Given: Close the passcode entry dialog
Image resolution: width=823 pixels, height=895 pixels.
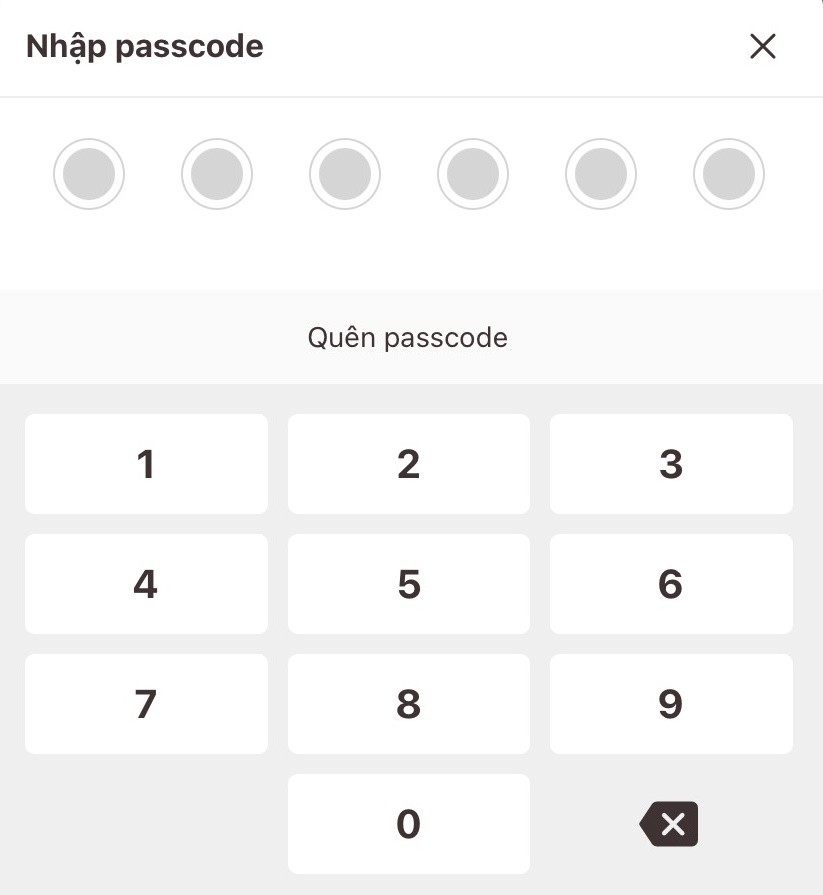Looking at the screenshot, I should coord(762,46).
